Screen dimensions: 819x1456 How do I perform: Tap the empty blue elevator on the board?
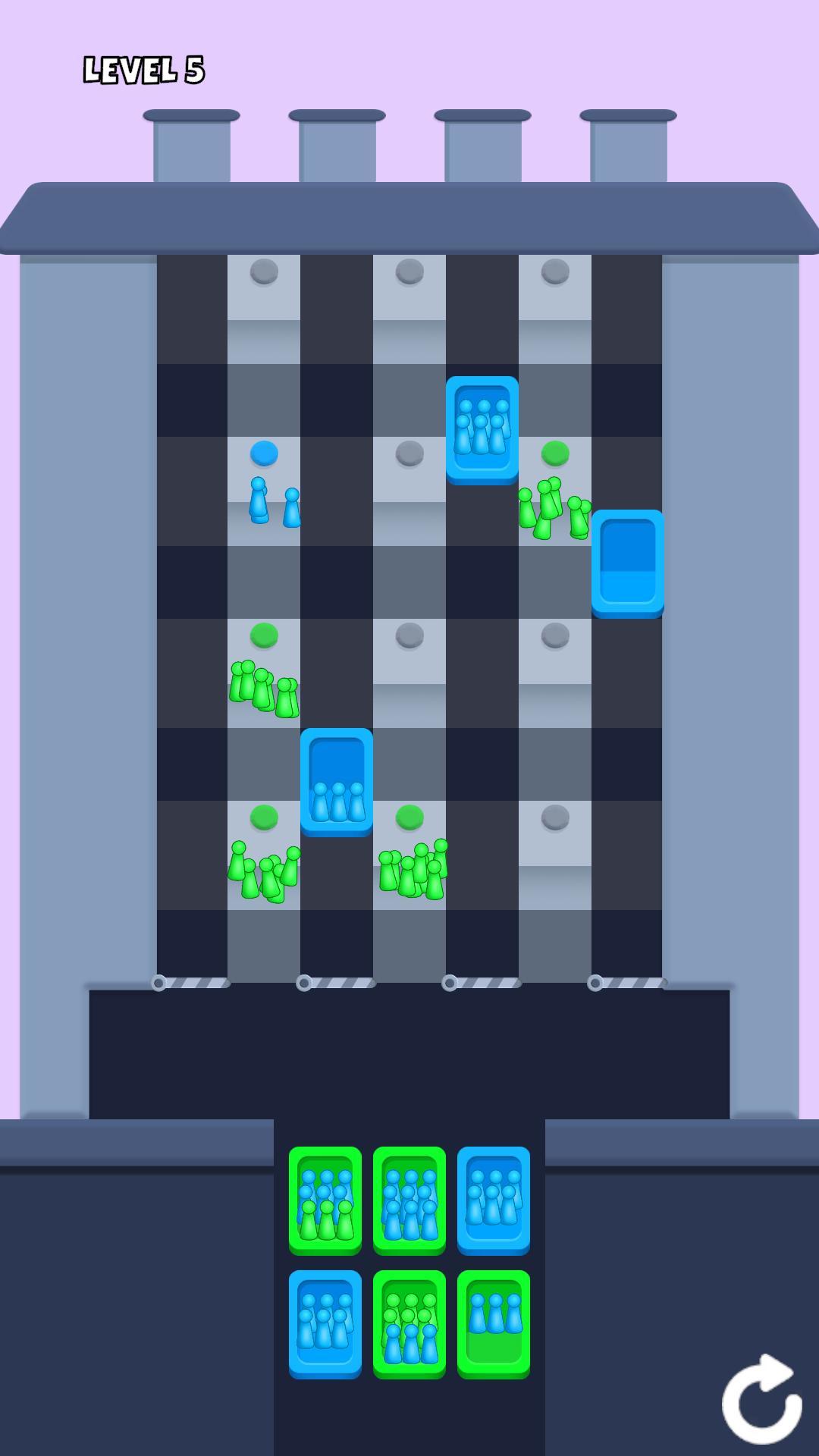pyautogui.click(x=627, y=563)
